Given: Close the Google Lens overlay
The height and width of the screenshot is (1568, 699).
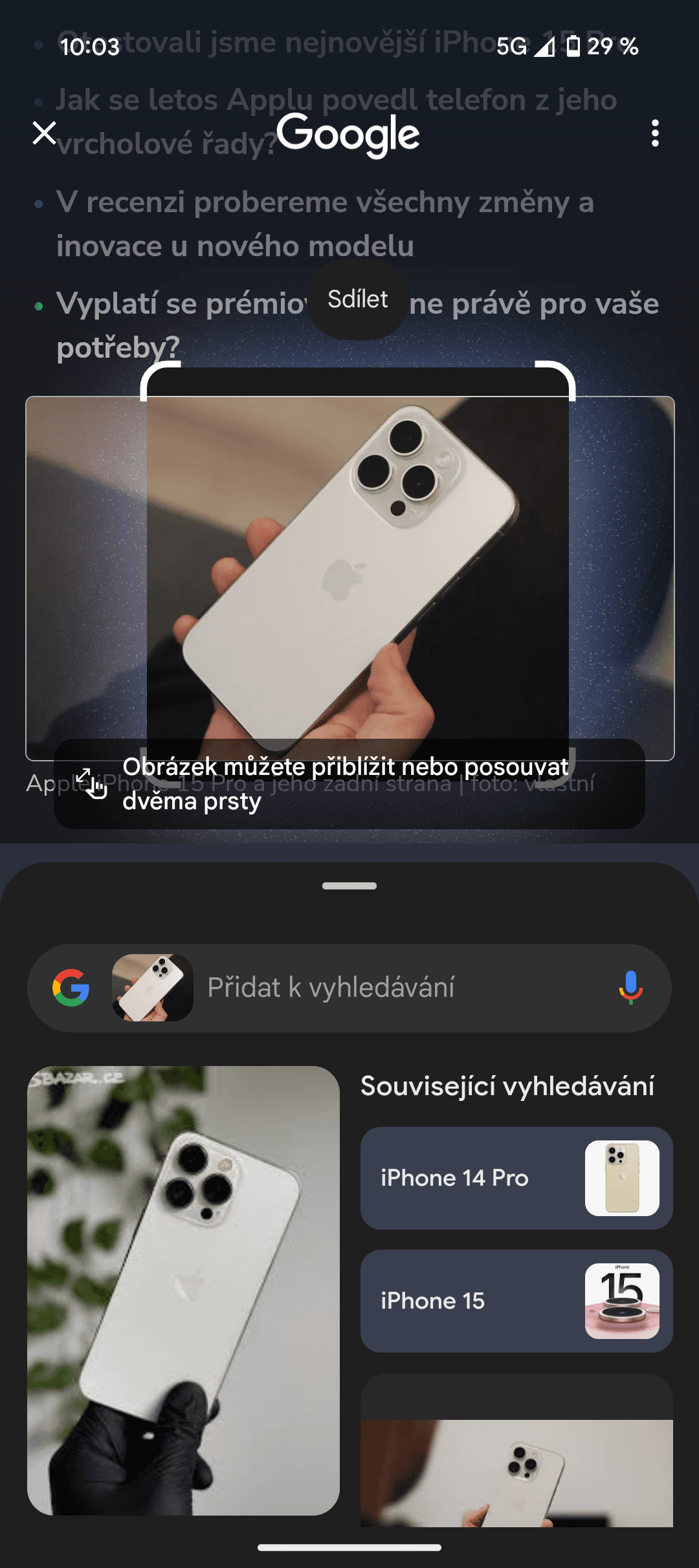Looking at the screenshot, I should [44, 133].
